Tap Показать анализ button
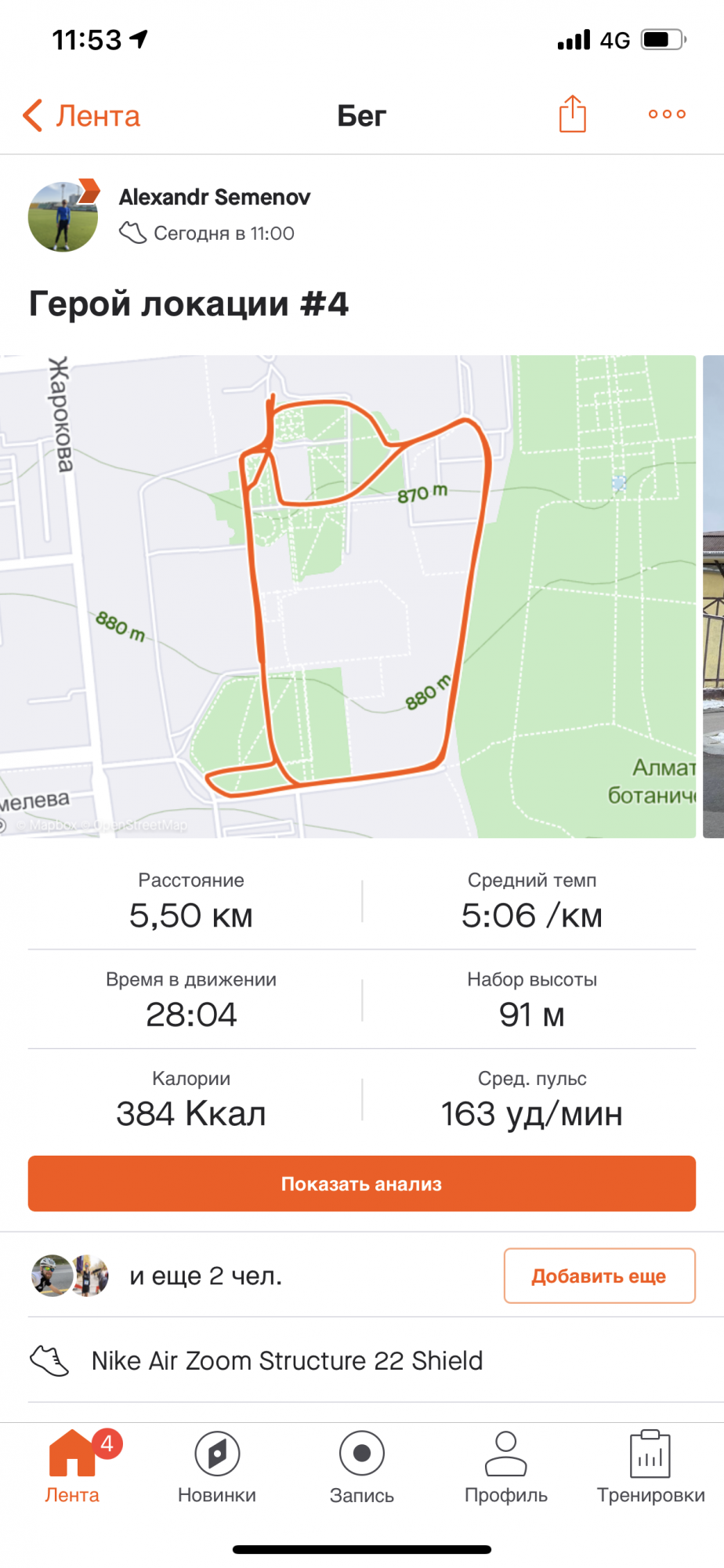724x1568 pixels. click(361, 1183)
